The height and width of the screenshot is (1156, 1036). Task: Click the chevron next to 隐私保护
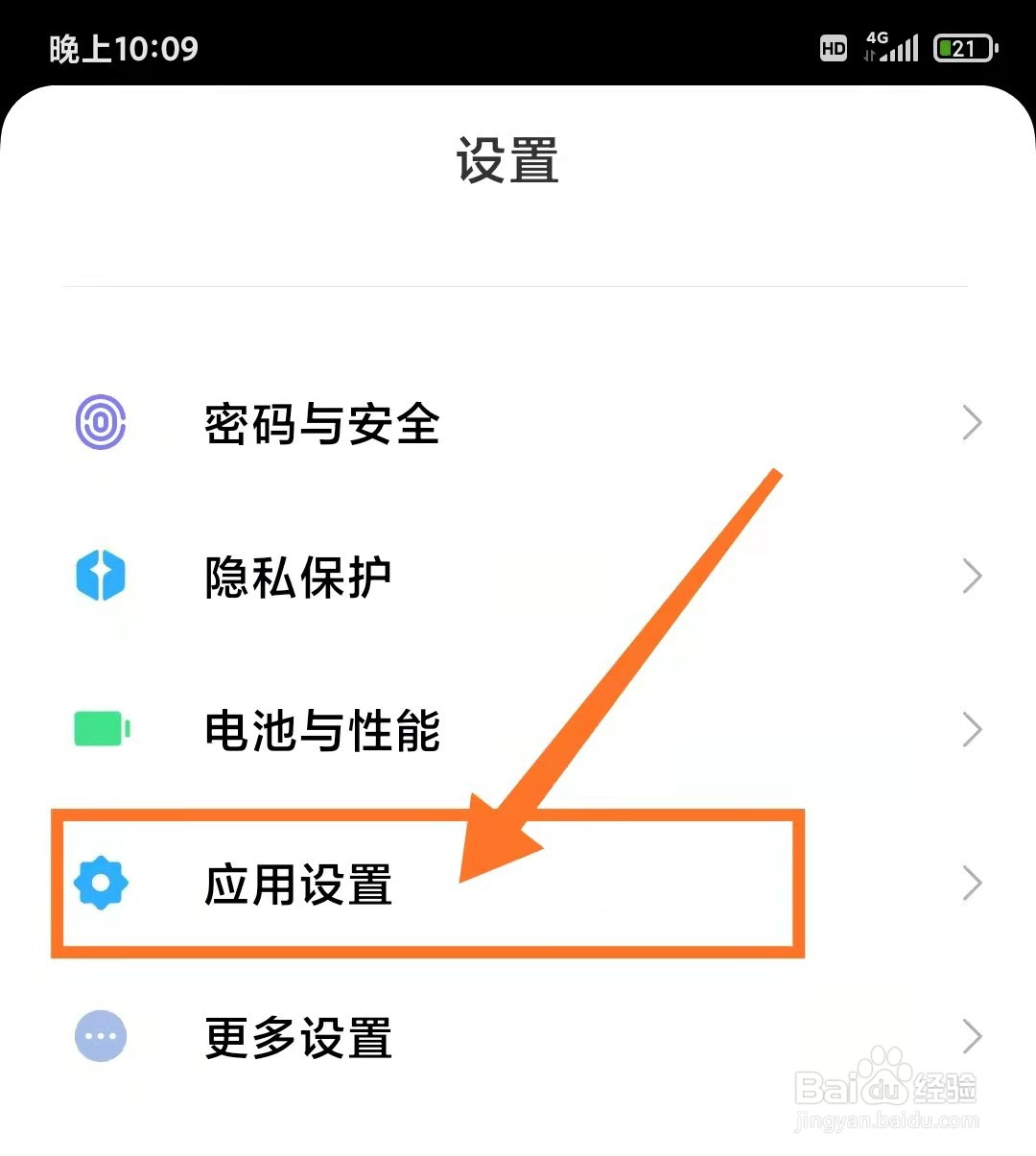pyautogui.click(x=972, y=575)
